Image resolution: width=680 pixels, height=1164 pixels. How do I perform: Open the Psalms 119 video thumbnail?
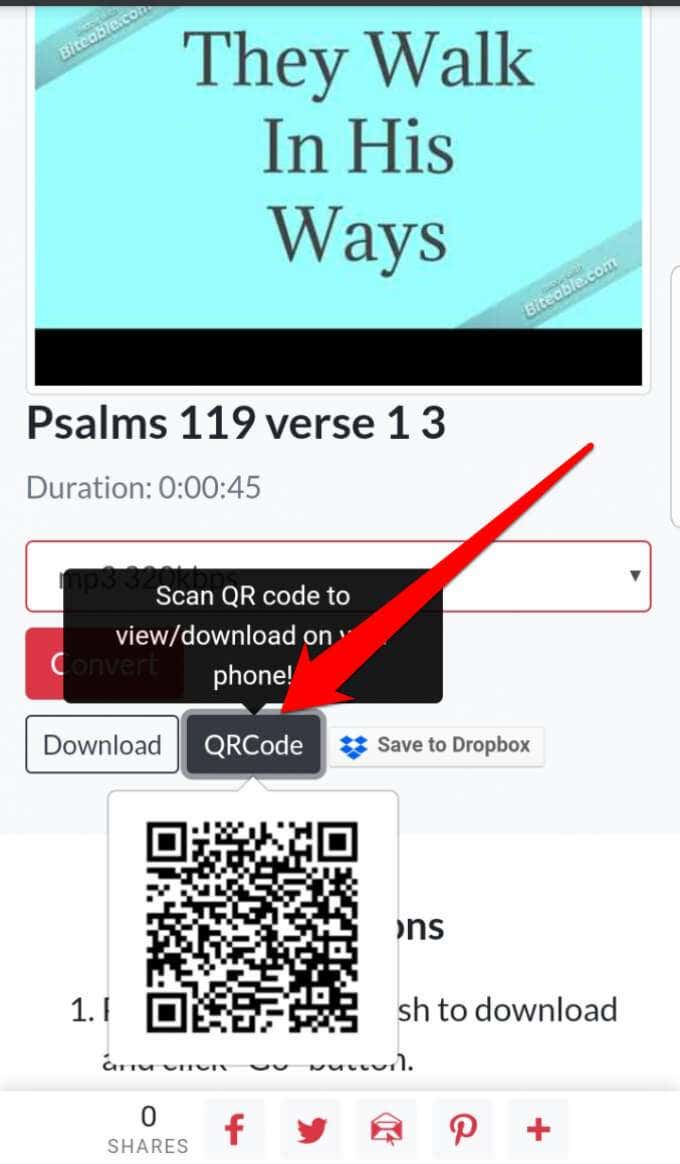[x=339, y=195]
